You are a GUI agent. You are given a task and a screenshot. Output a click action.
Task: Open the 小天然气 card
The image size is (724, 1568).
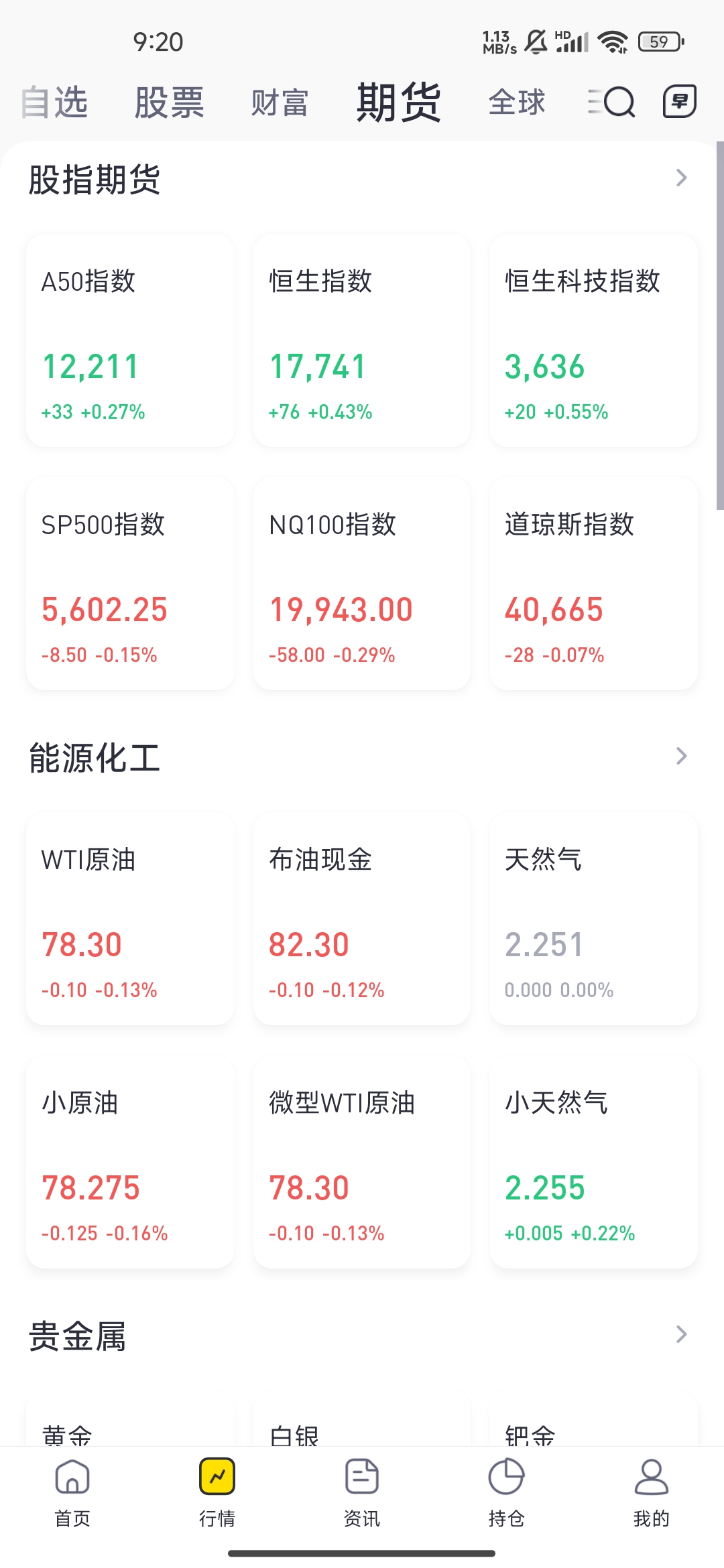pos(593,1161)
